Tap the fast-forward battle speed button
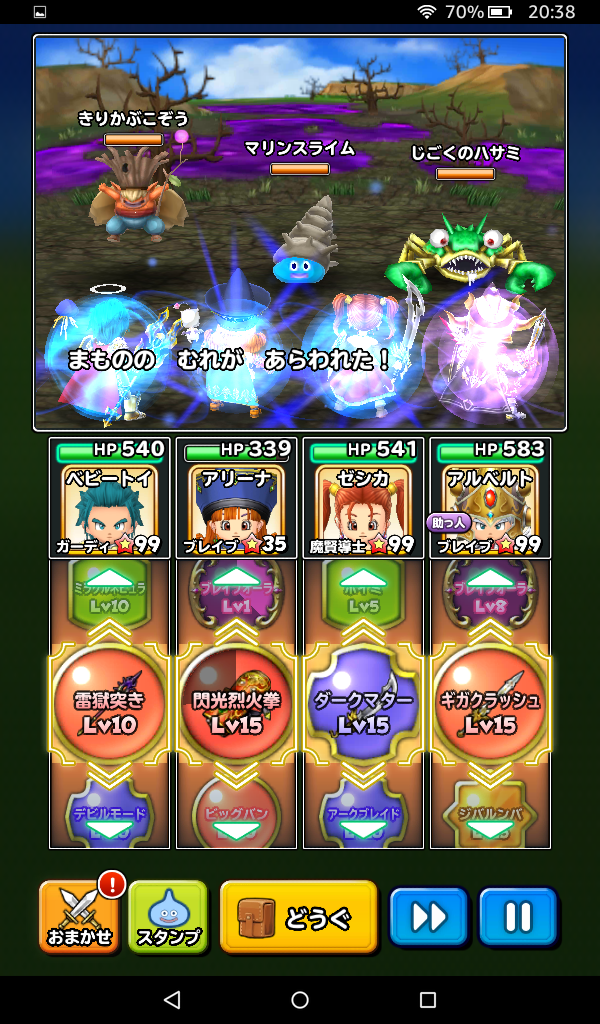 point(428,916)
